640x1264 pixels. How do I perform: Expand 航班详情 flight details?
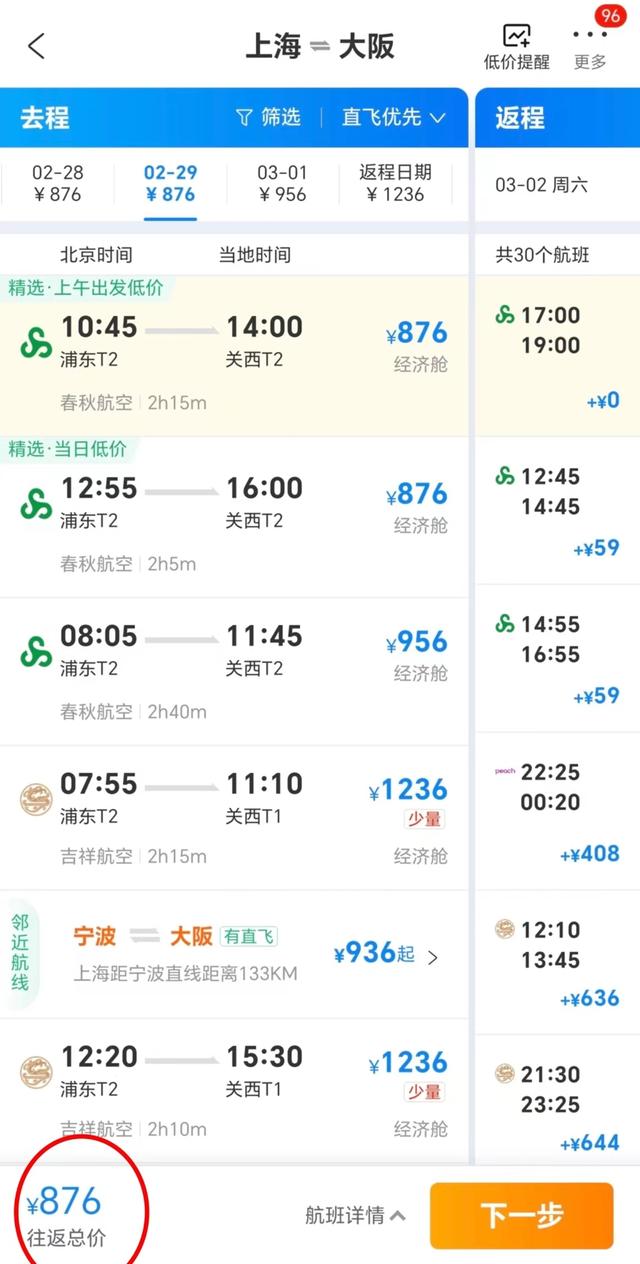(355, 1216)
